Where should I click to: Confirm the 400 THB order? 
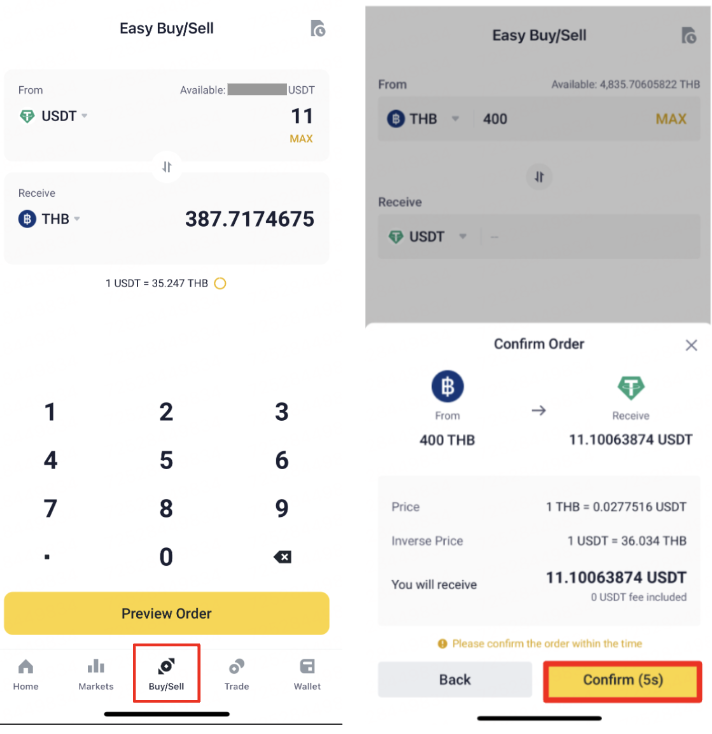tap(622, 680)
